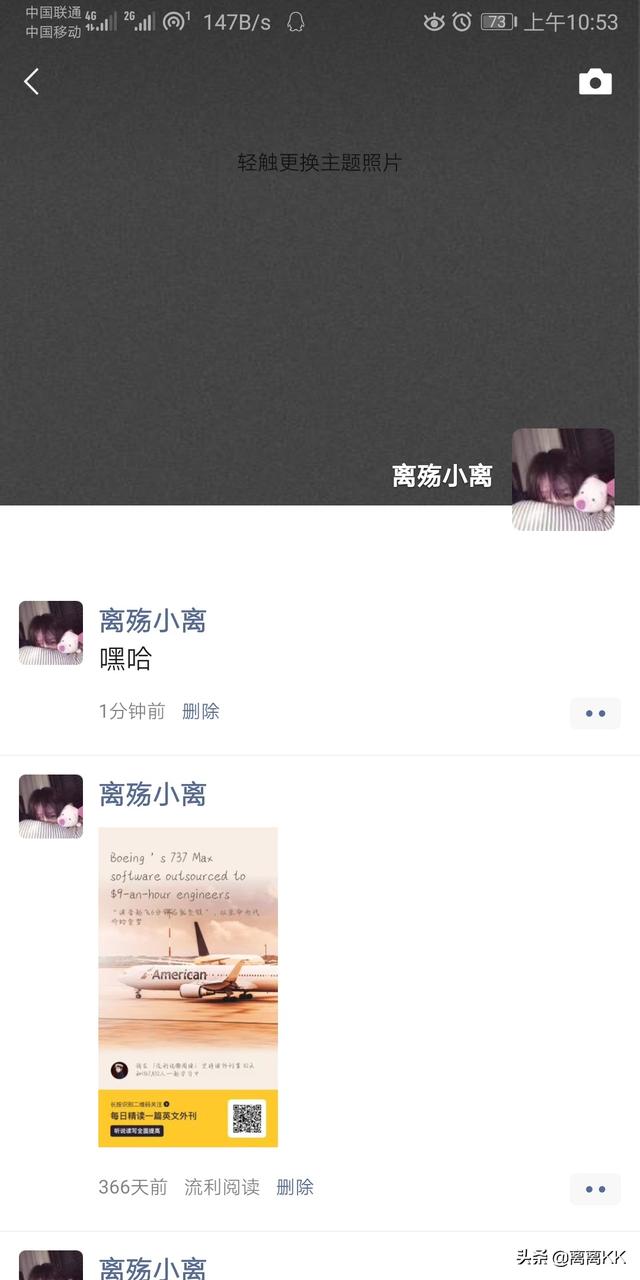The image size is (640, 1280).
Task: Go back with the top-left arrow
Action: click(32, 82)
